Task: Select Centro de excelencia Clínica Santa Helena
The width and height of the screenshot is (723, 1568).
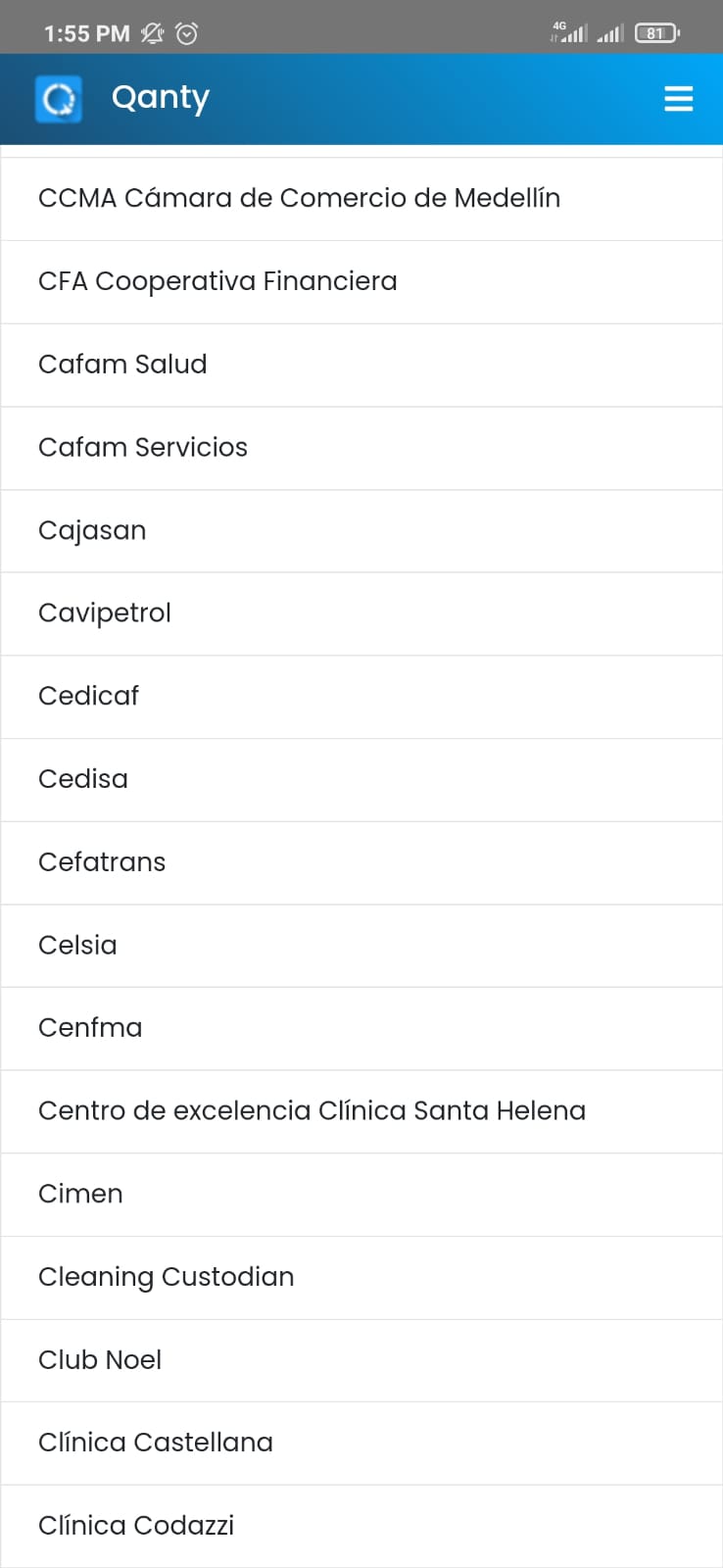Action: pos(312,1110)
